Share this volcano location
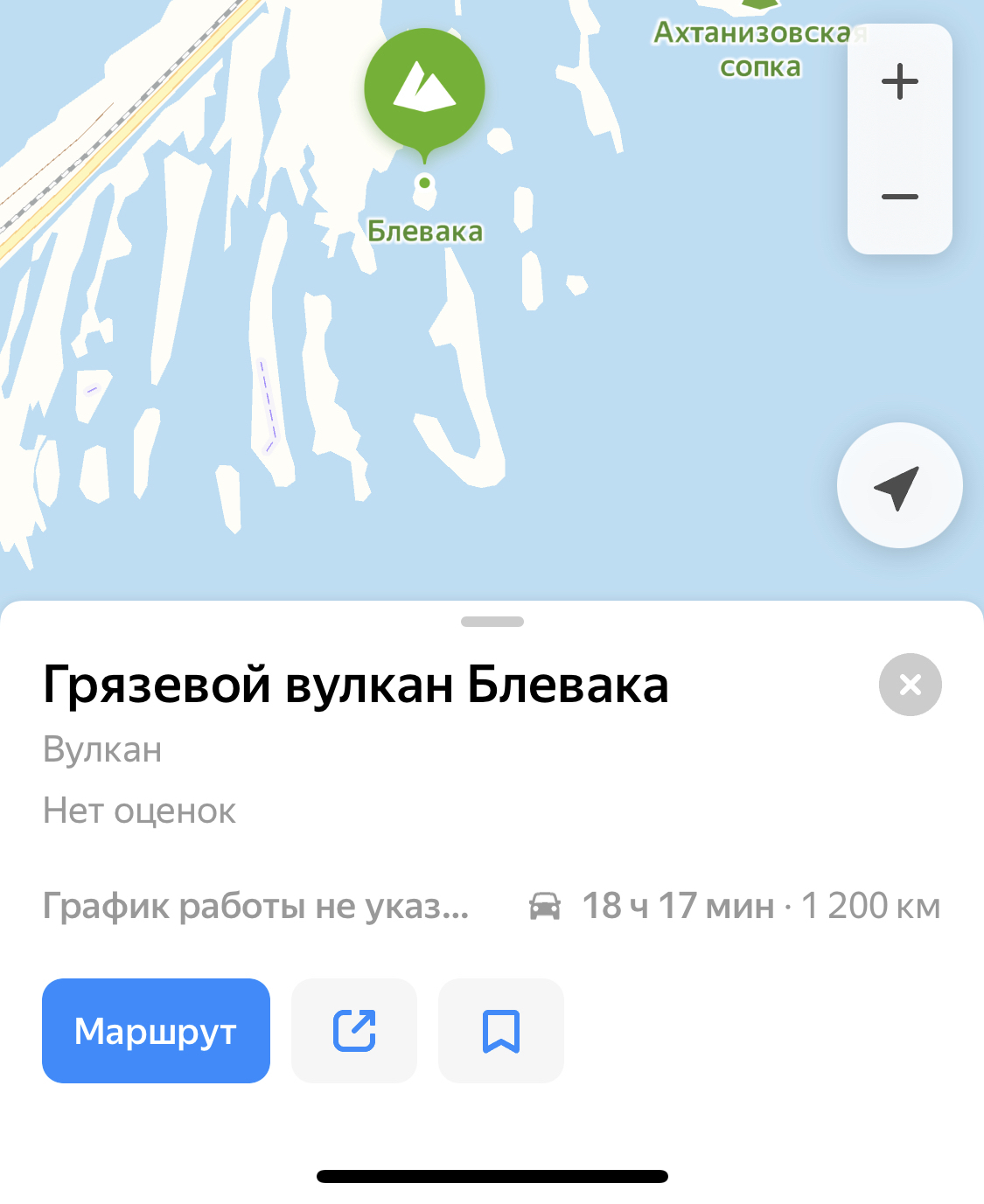 click(x=354, y=1031)
